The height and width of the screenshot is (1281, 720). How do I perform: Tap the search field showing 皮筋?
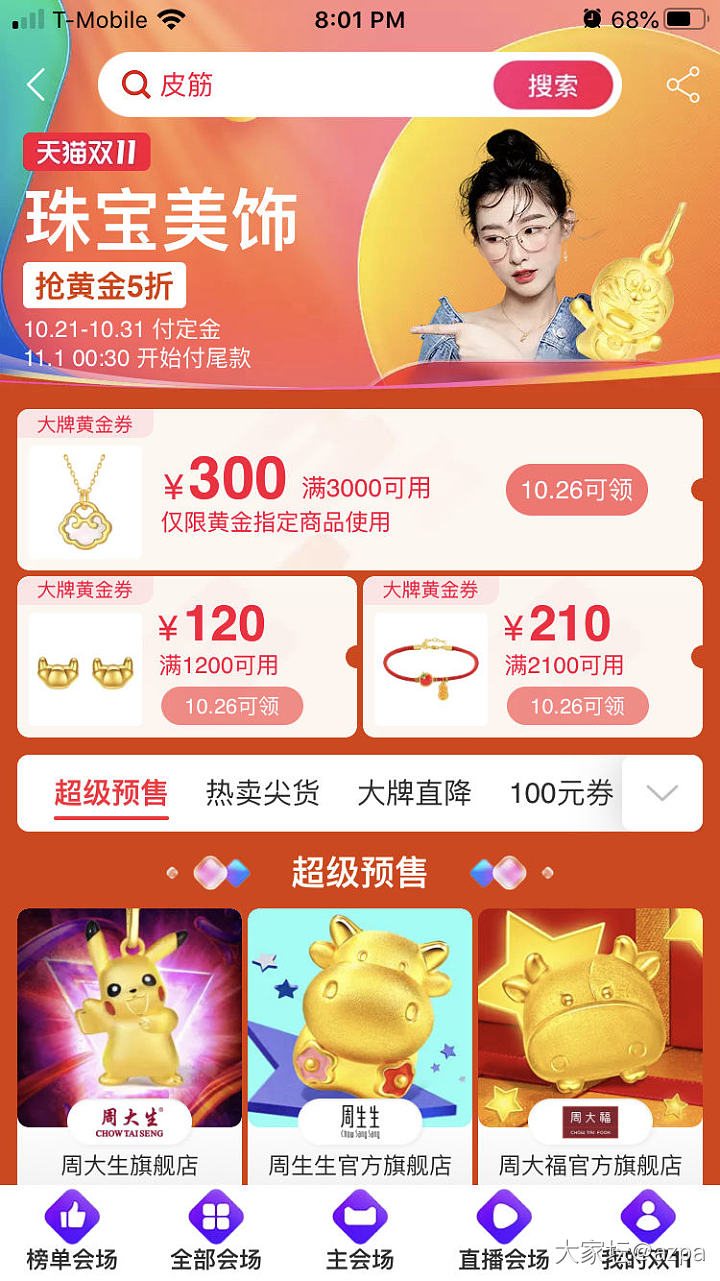point(300,85)
